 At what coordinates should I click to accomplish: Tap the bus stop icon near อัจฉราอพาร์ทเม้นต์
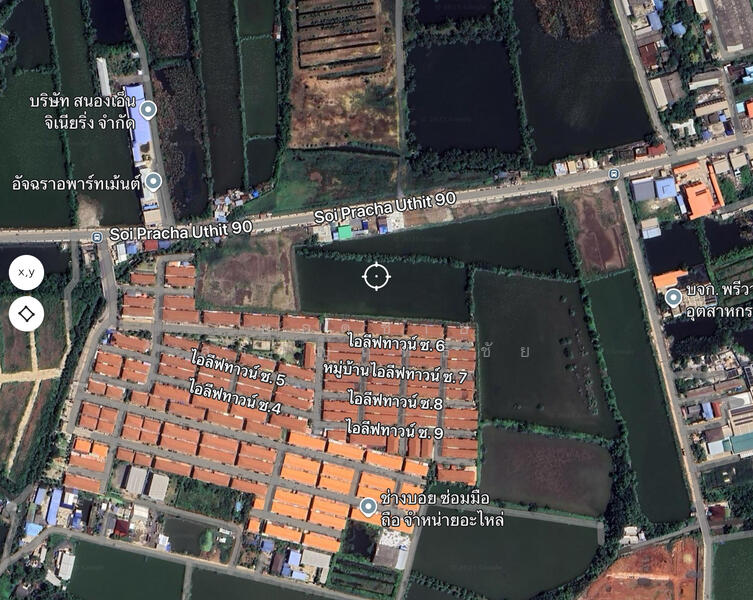point(96,237)
